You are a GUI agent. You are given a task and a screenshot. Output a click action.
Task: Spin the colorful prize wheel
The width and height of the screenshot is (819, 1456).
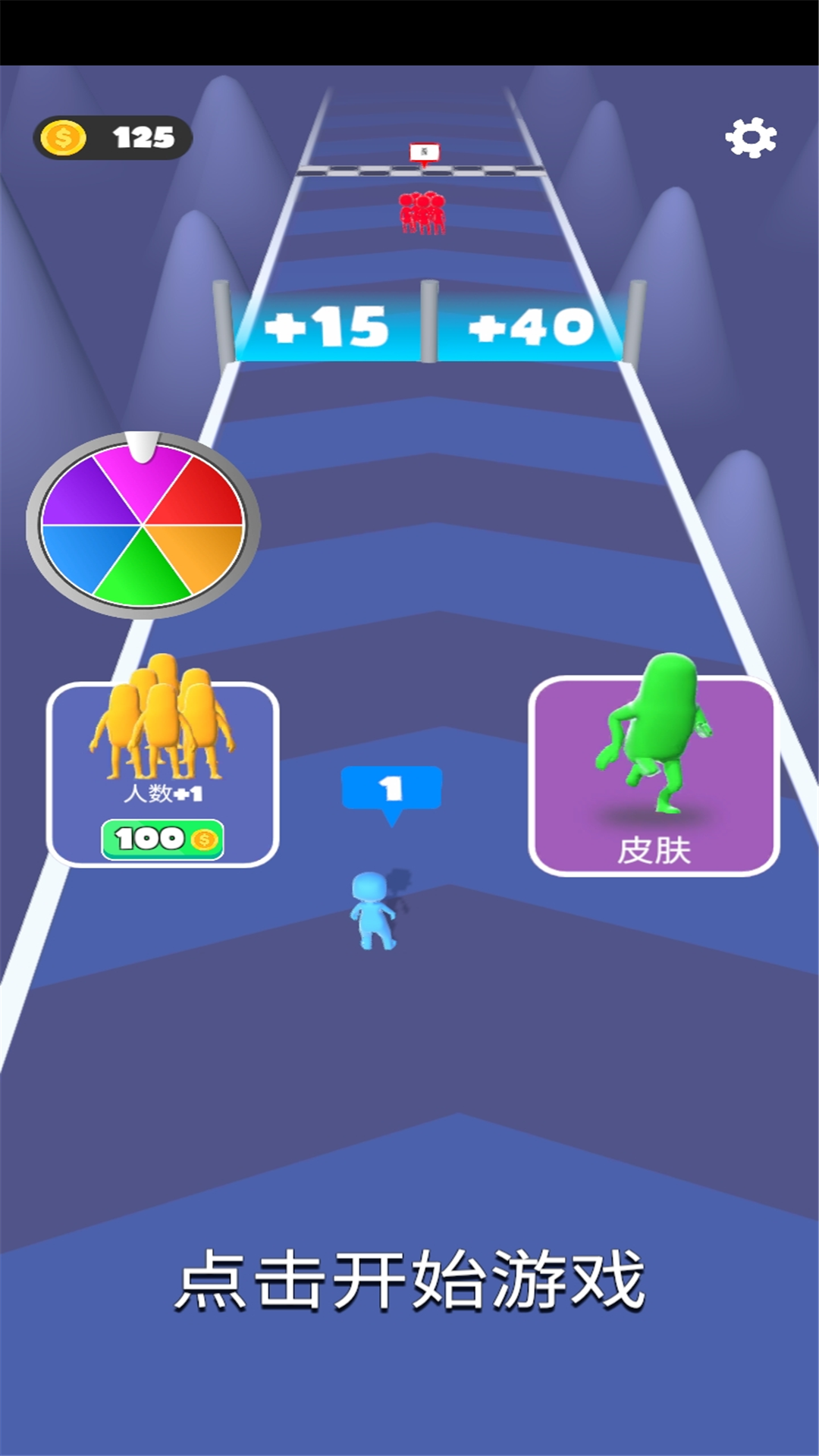point(143,525)
